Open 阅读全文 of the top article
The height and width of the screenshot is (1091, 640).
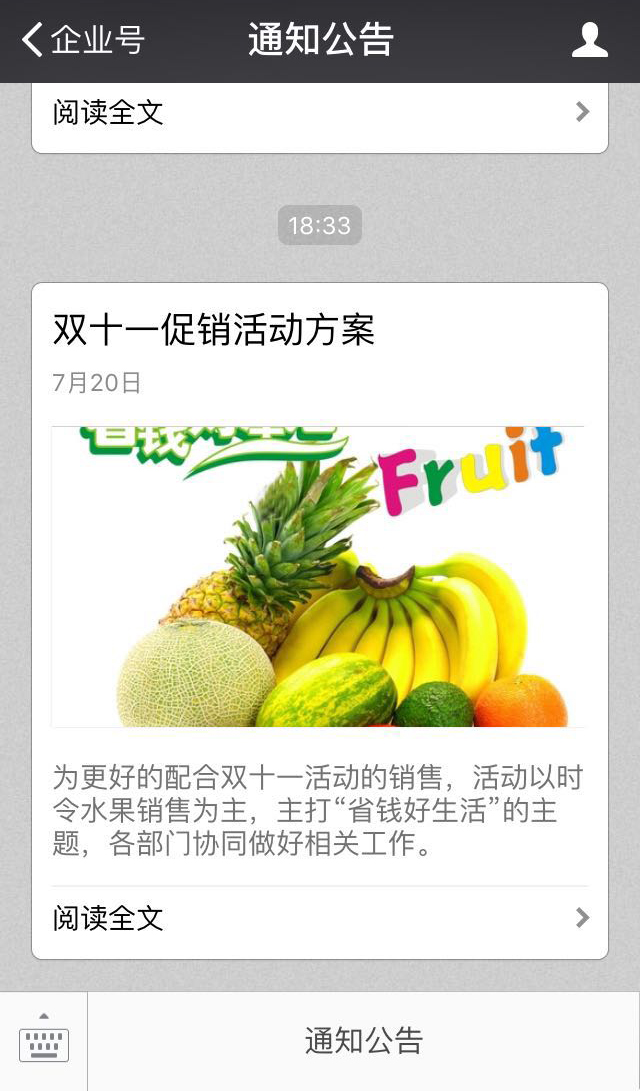click(x=320, y=113)
